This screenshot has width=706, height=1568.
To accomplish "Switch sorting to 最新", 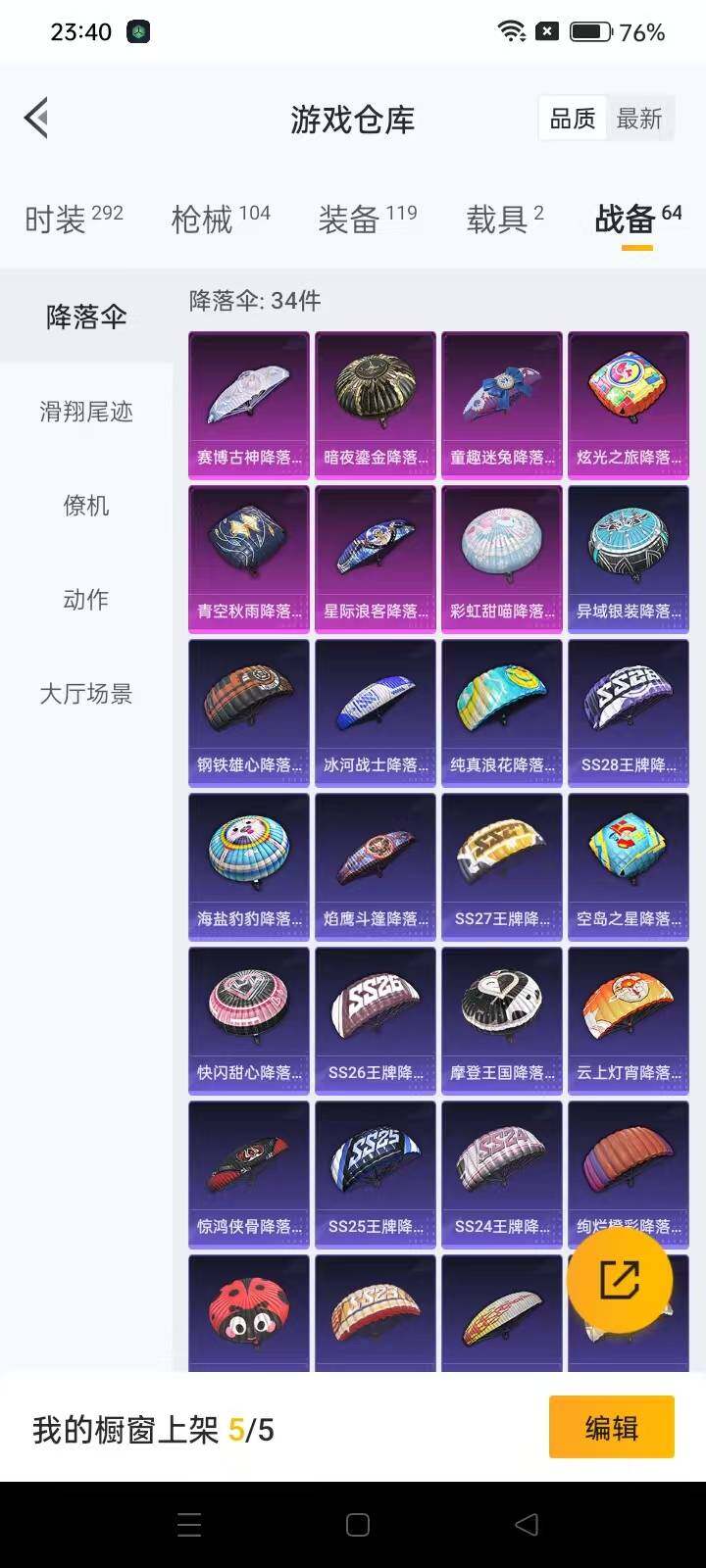I will click(640, 118).
